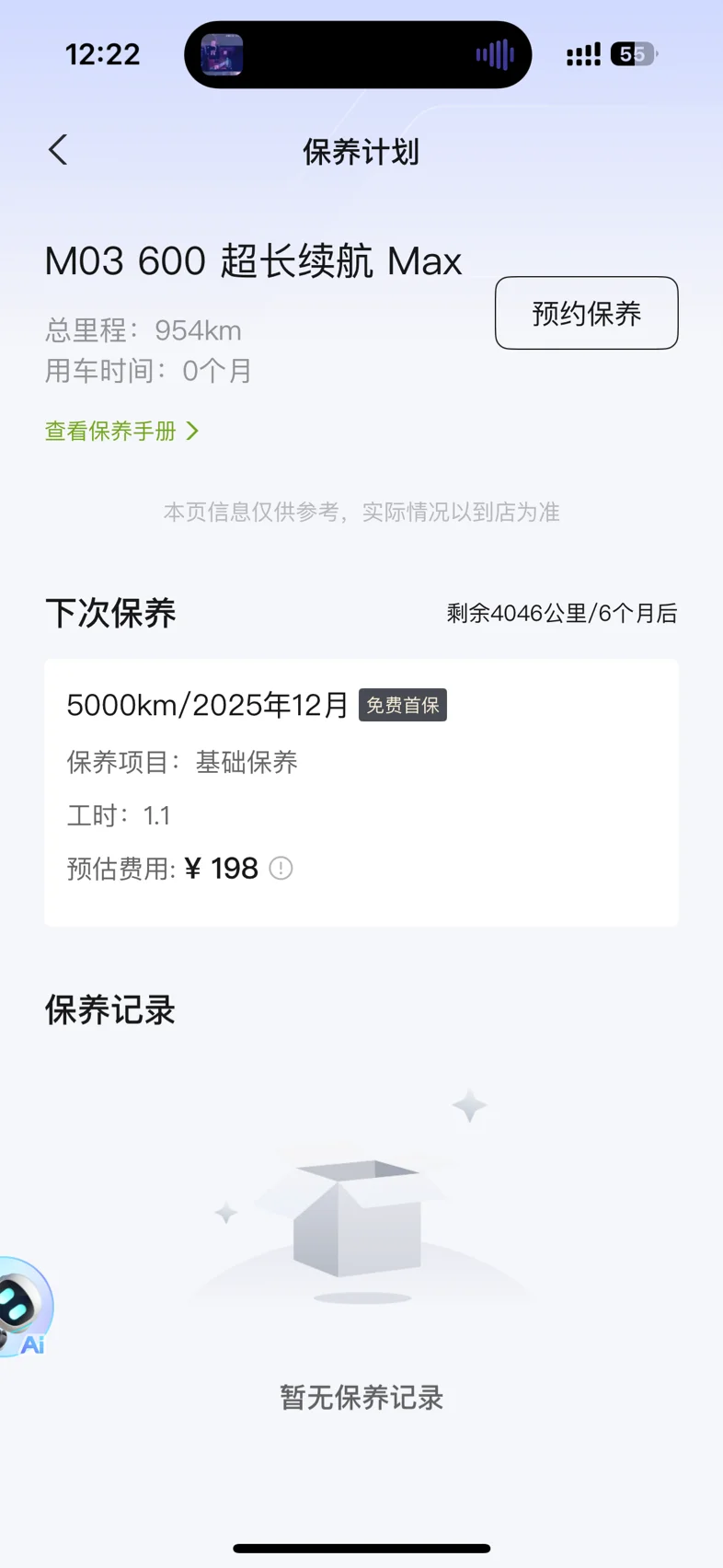Tap the info icon beside 预估费用 ¥198
The image size is (723, 1568).
[x=281, y=868]
